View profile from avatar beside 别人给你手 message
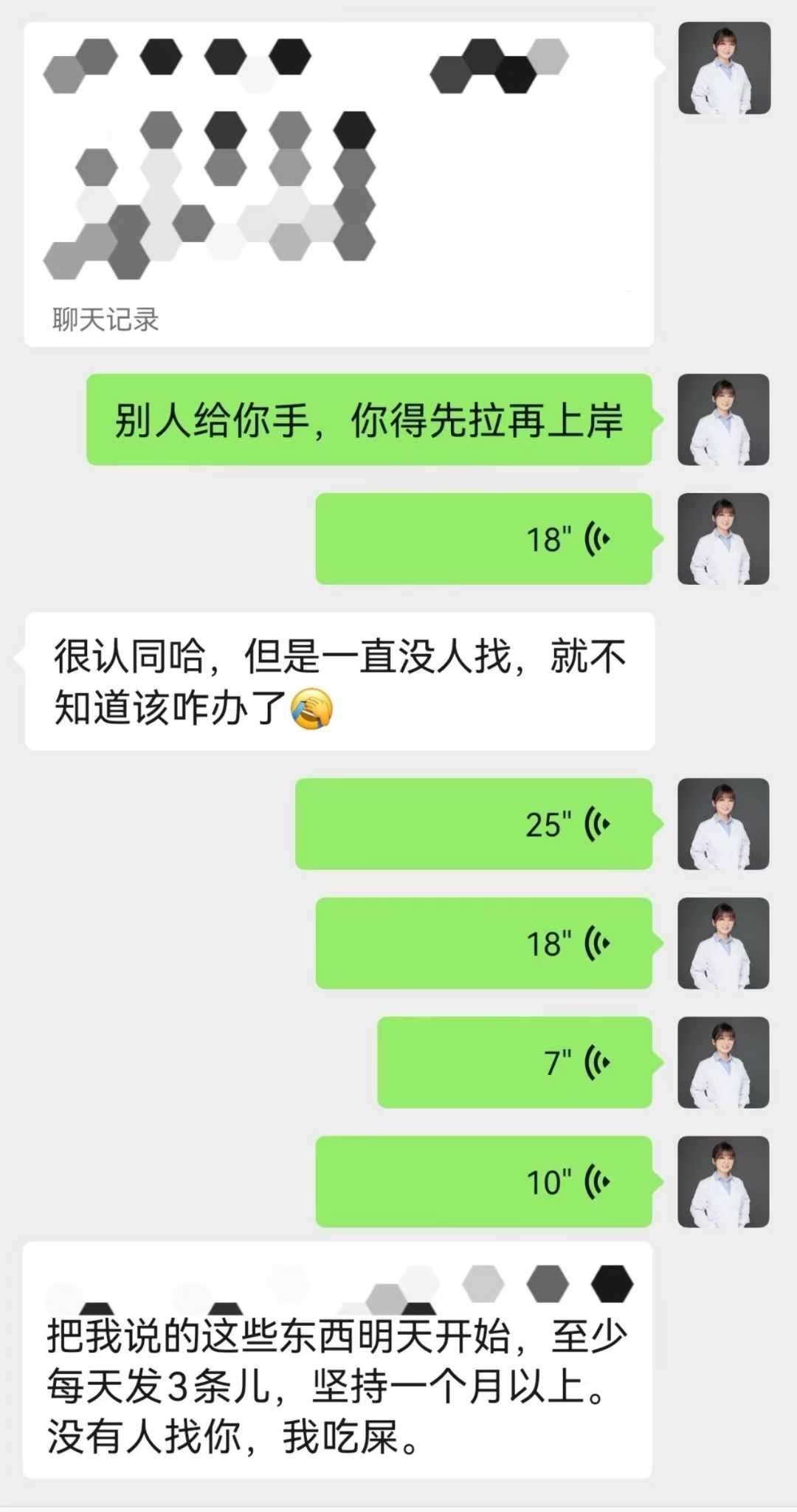Screen dimensions: 797x1512 tap(723, 419)
